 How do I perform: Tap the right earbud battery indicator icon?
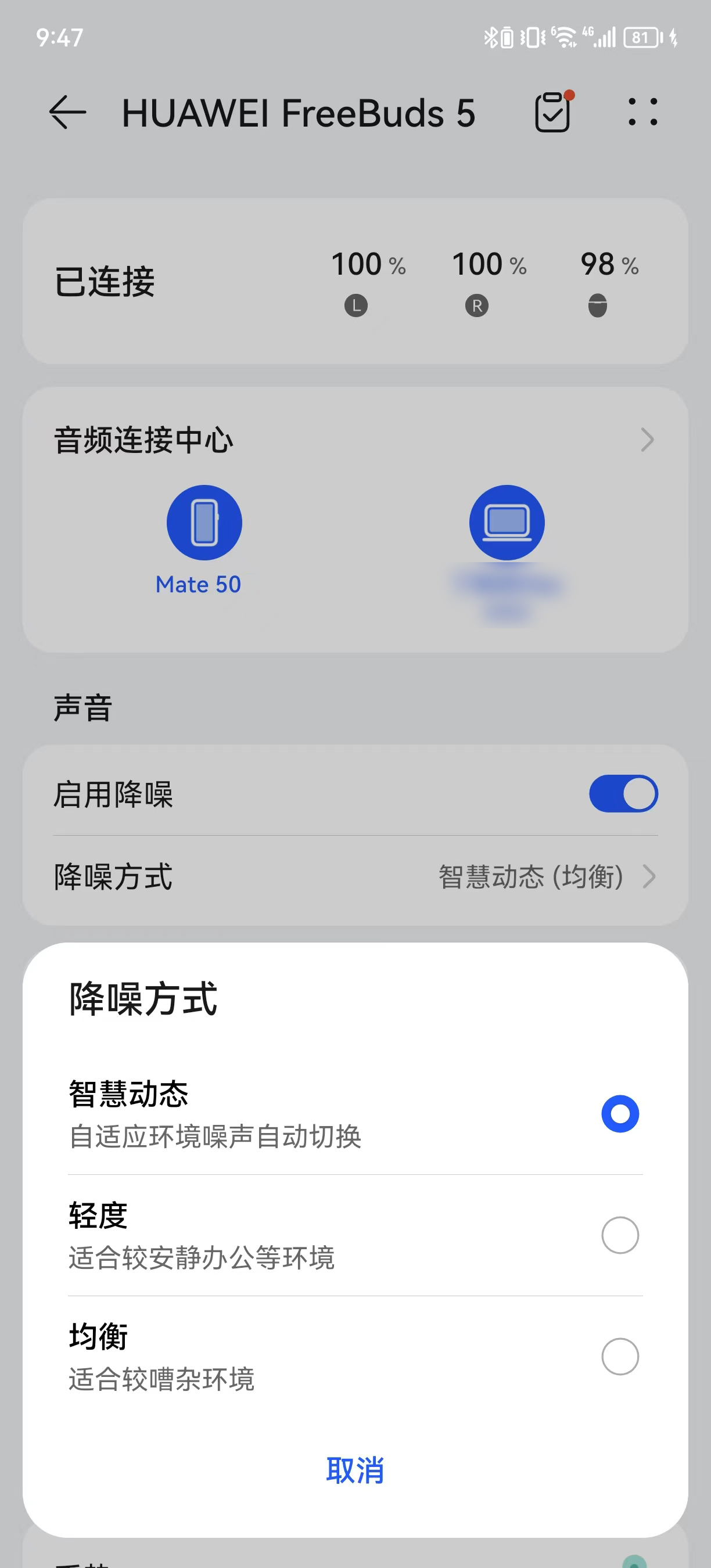476,305
